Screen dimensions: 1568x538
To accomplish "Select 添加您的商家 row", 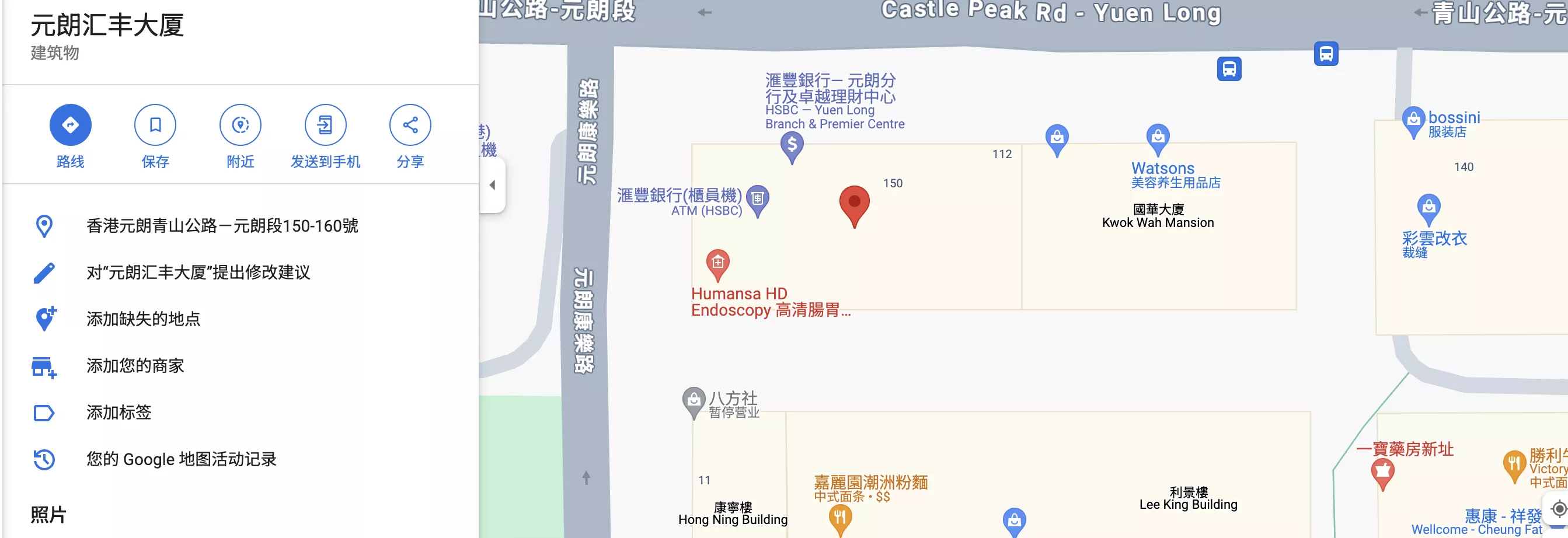I will tap(135, 366).
